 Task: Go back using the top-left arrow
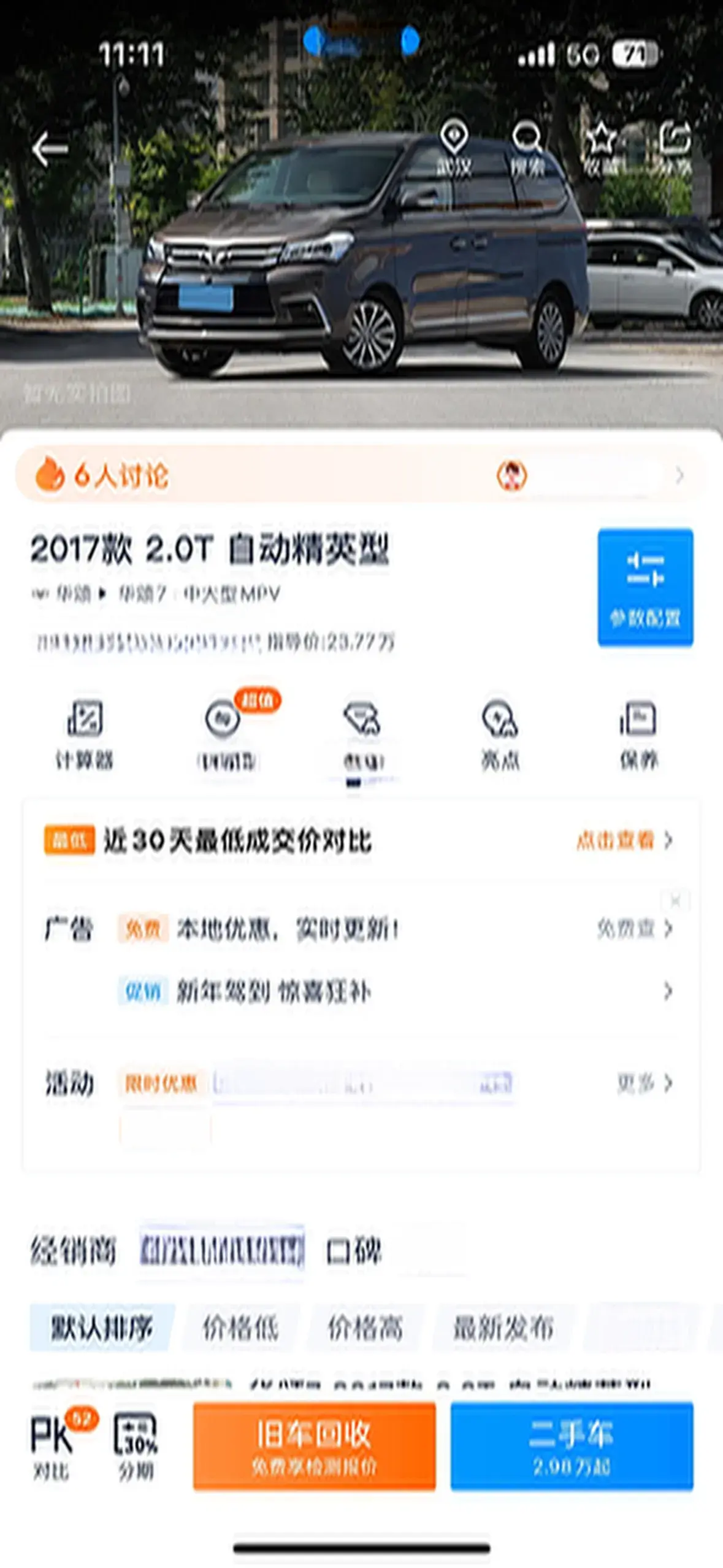(50, 148)
